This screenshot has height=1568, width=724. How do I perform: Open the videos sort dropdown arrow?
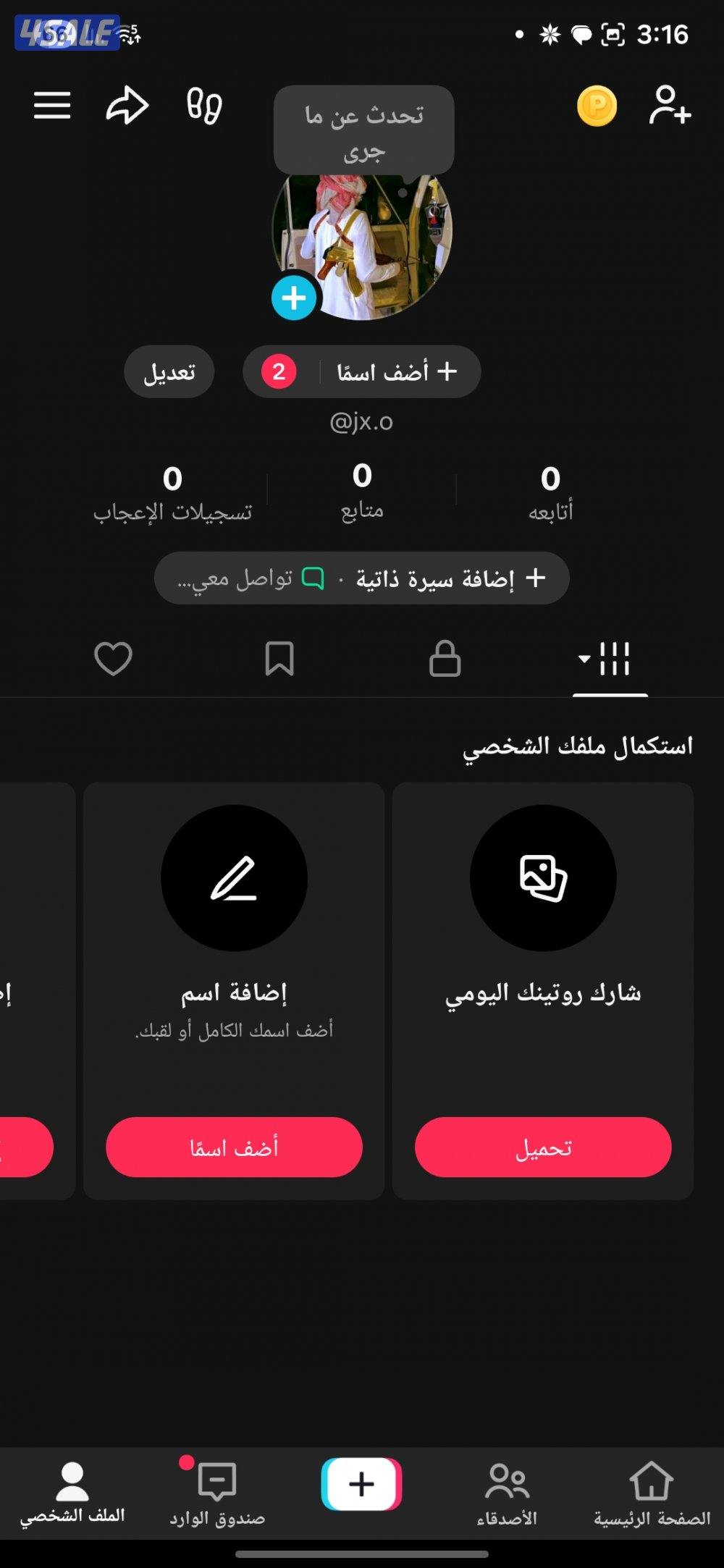tap(583, 659)
